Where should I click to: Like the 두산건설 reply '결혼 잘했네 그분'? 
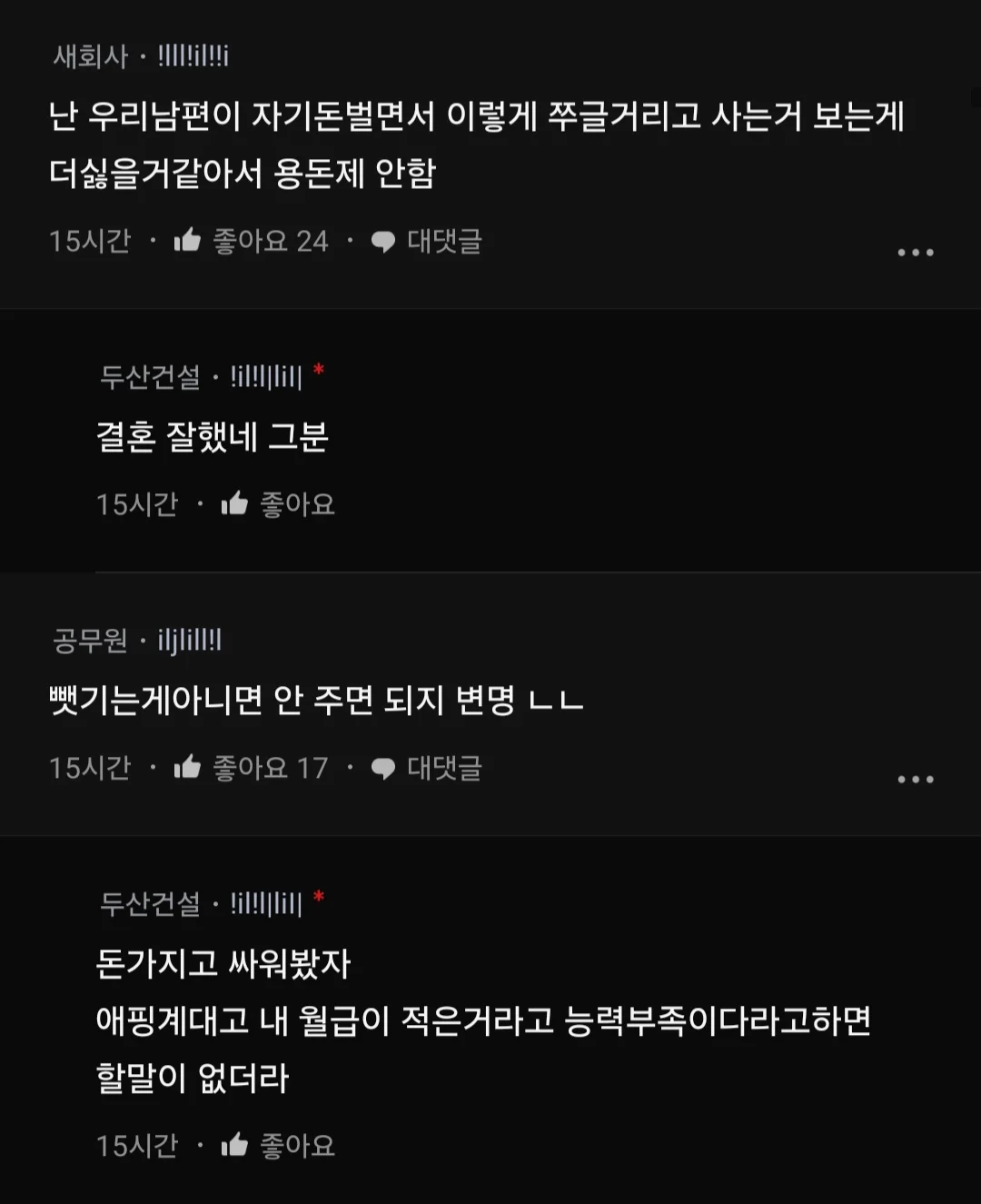[235, 504]
